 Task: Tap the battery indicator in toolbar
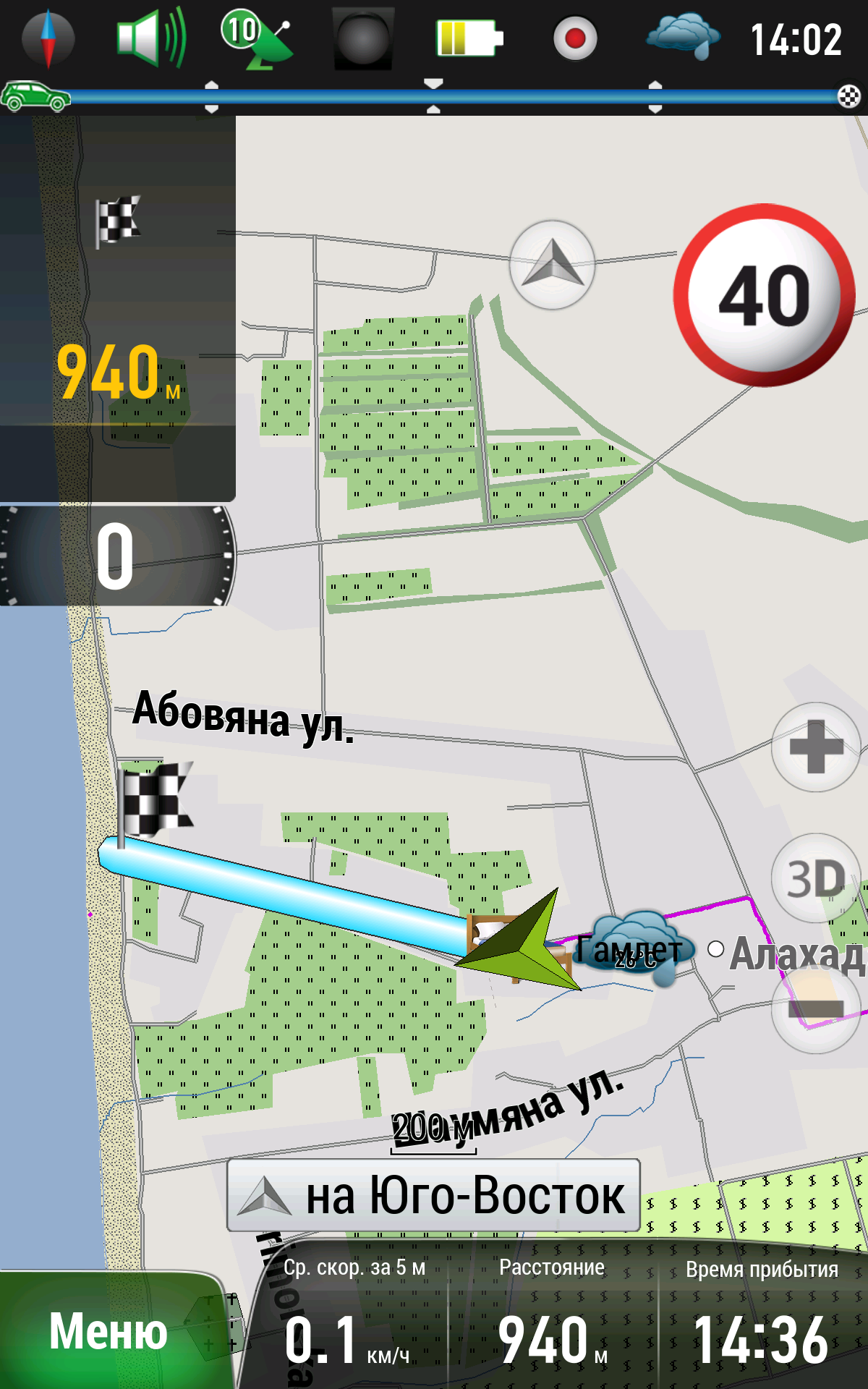(x=469, y=38)
